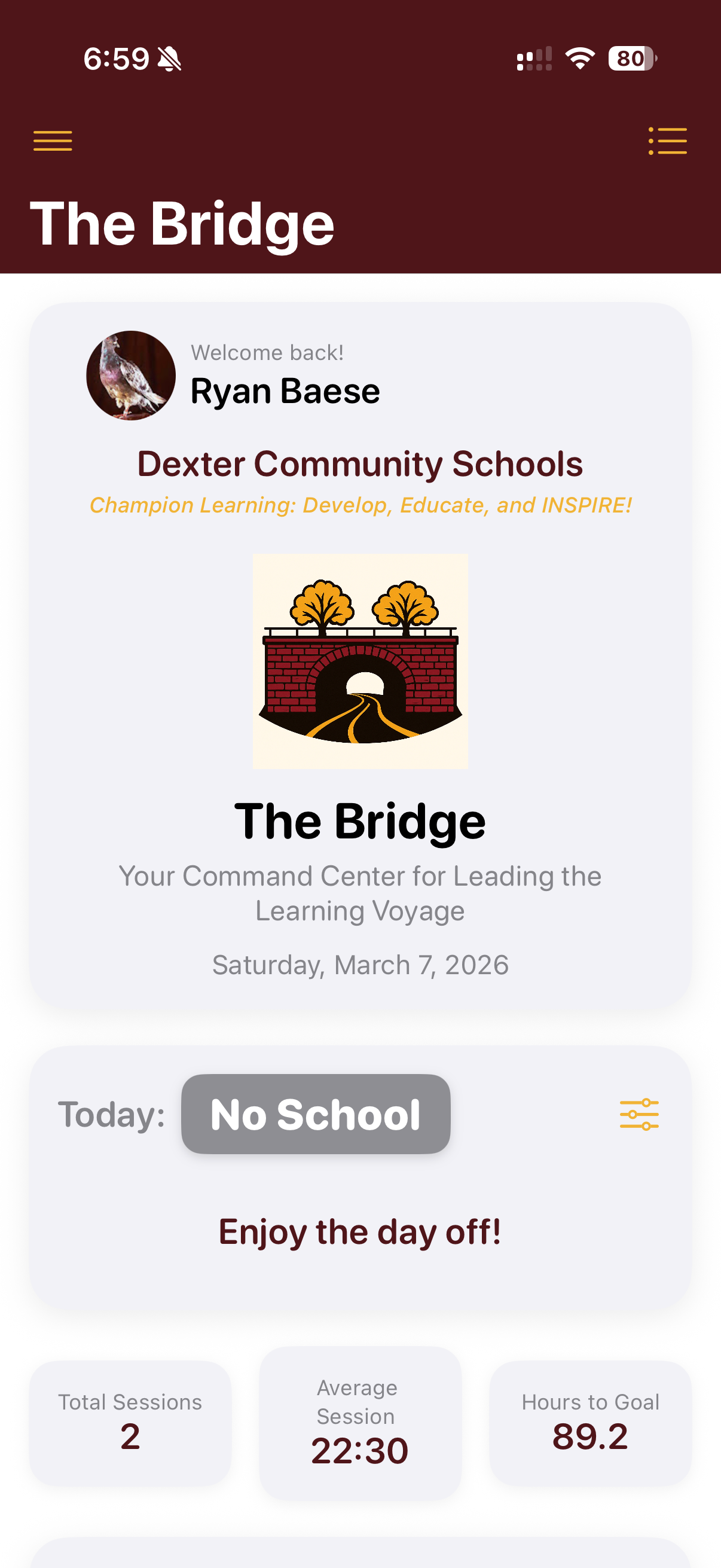Tap the battery indicator showing 80
The height and width of the screenshot is (1568, 721).
pyautogui.click(x=630, y=58)
